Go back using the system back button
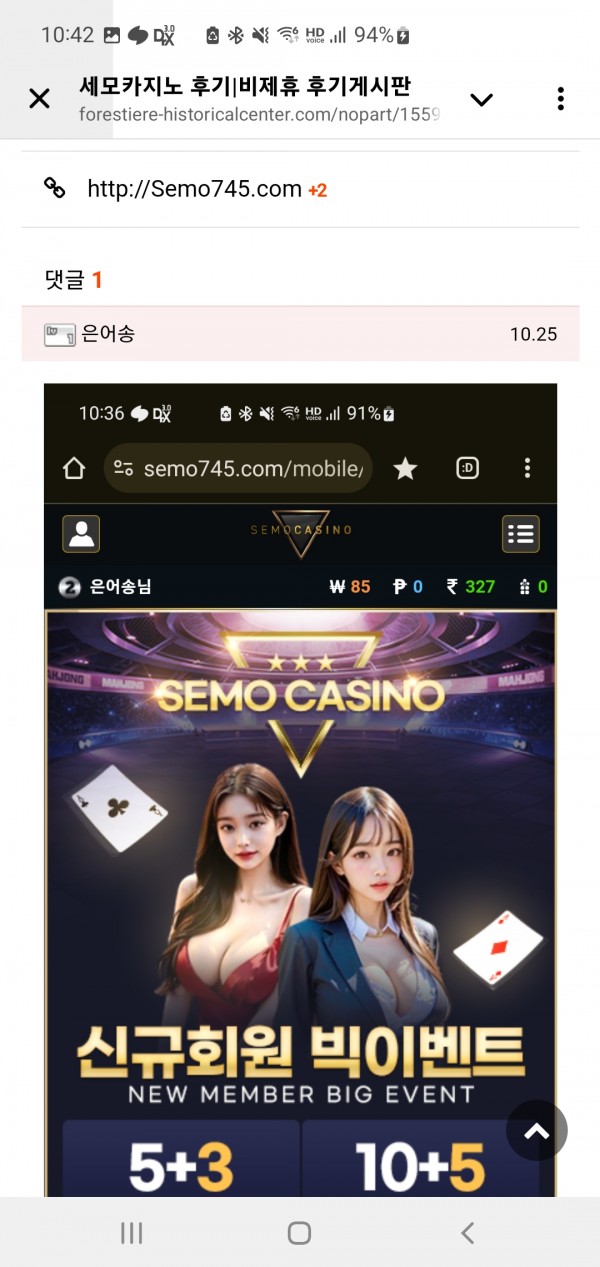The width and height of the screenshot is (600, 1267). pyautogui.click(x=467, y=1233)
